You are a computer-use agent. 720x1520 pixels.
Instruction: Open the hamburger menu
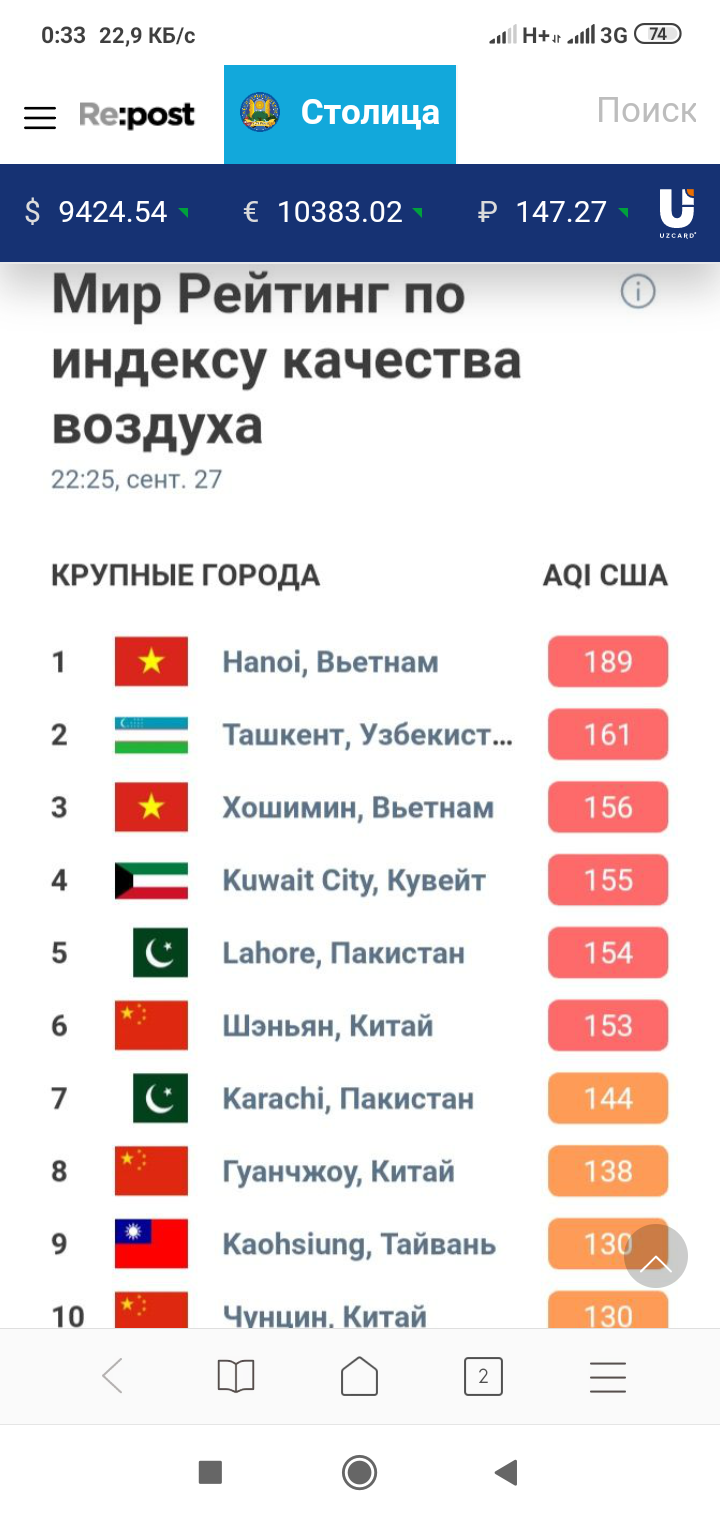(40, 117)
